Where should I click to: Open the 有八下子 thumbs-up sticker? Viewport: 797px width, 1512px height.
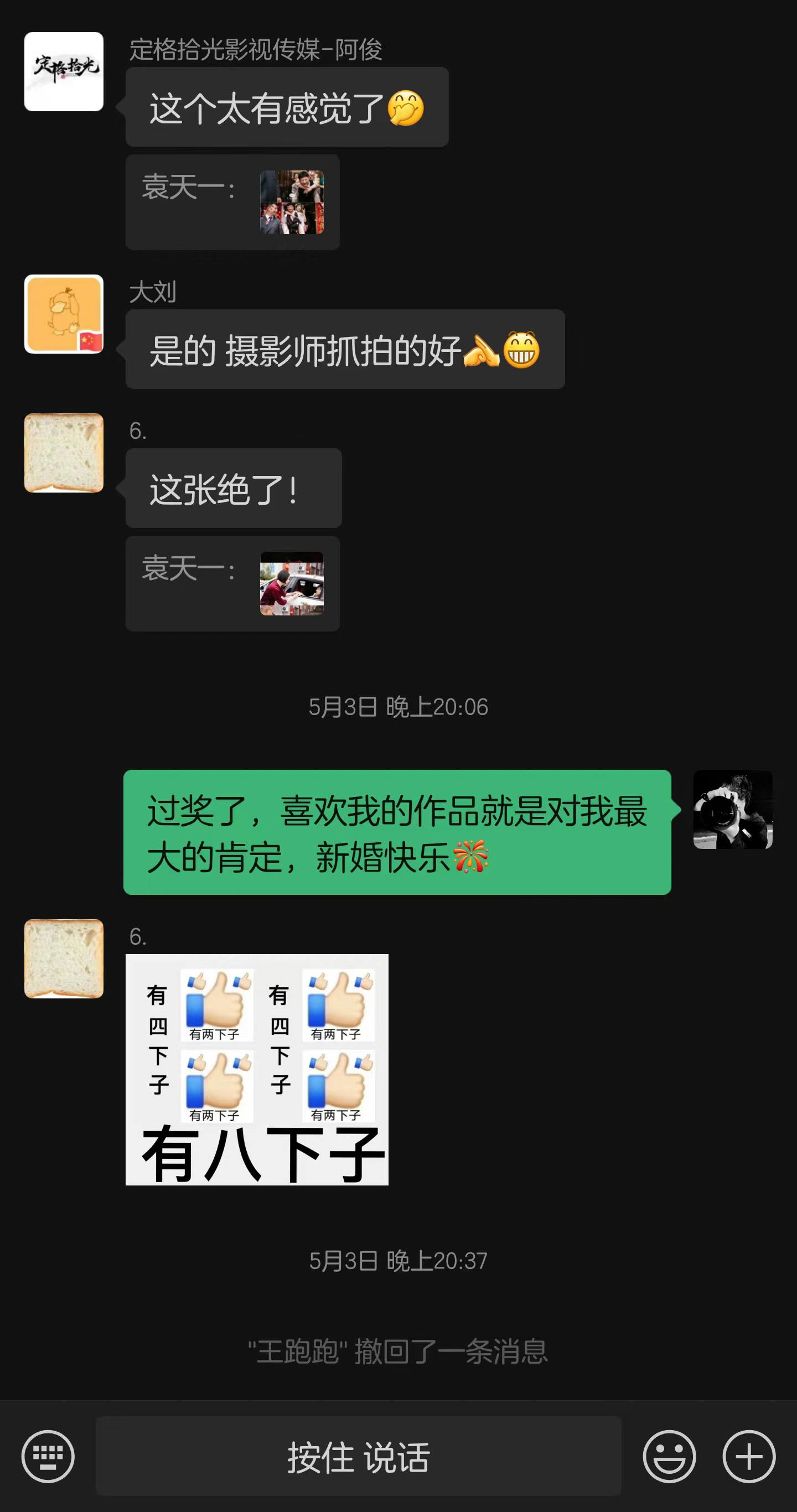(257, 1069)
